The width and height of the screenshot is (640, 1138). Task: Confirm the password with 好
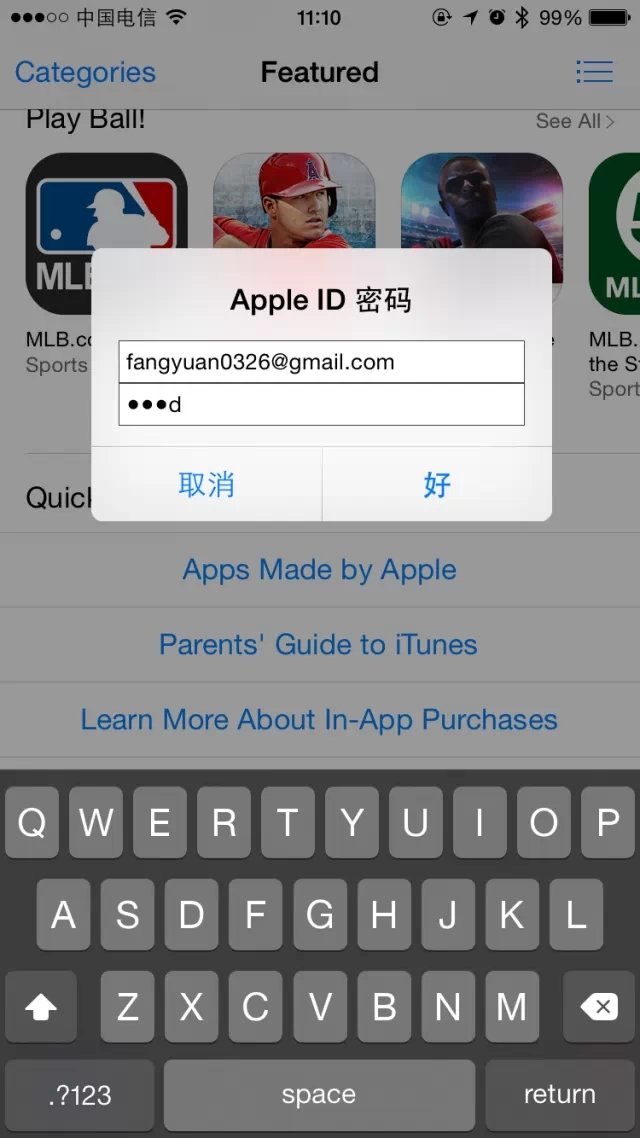click(x=437, y=485)
